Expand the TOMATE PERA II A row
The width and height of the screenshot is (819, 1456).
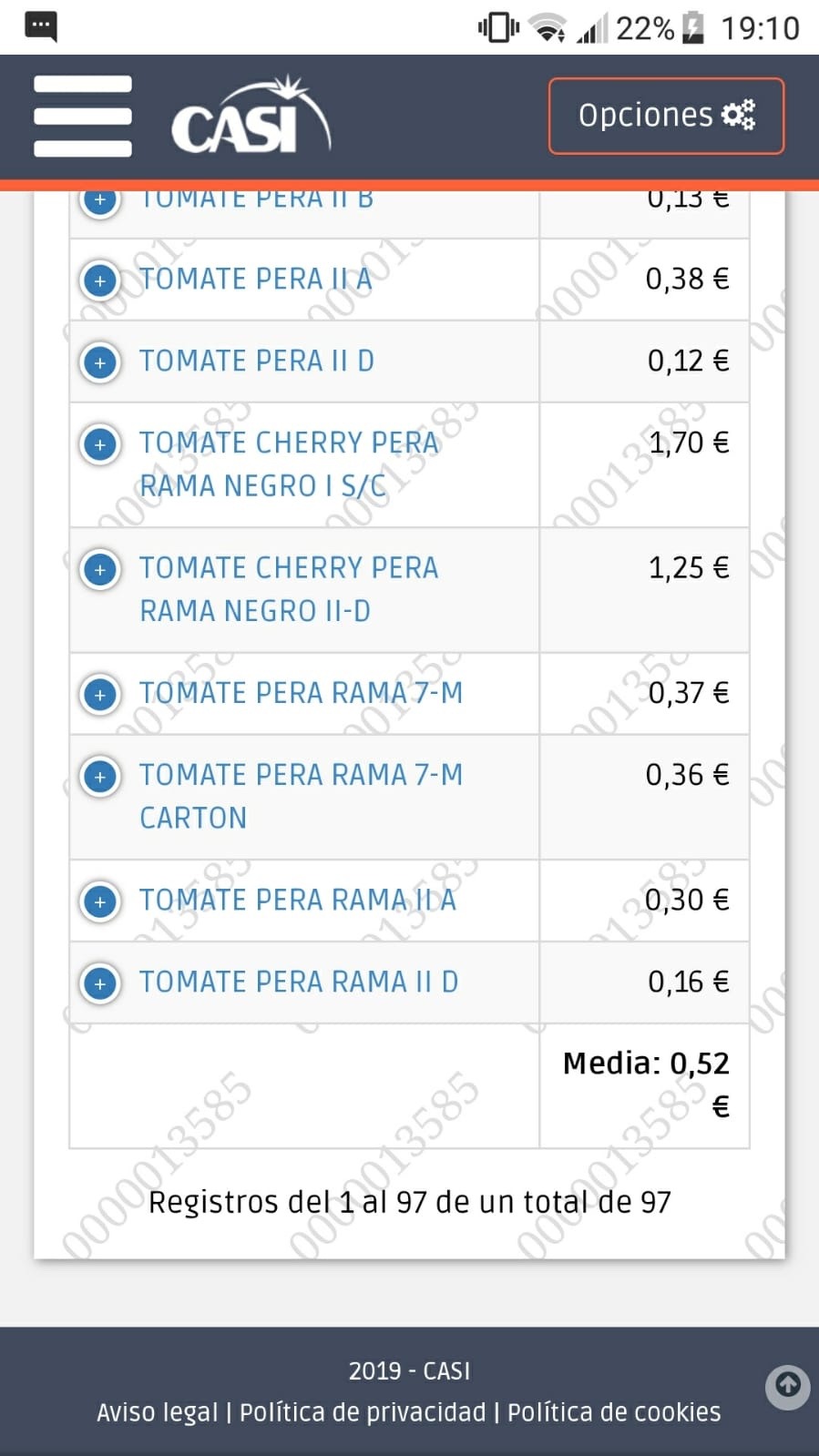pos(100,280)
